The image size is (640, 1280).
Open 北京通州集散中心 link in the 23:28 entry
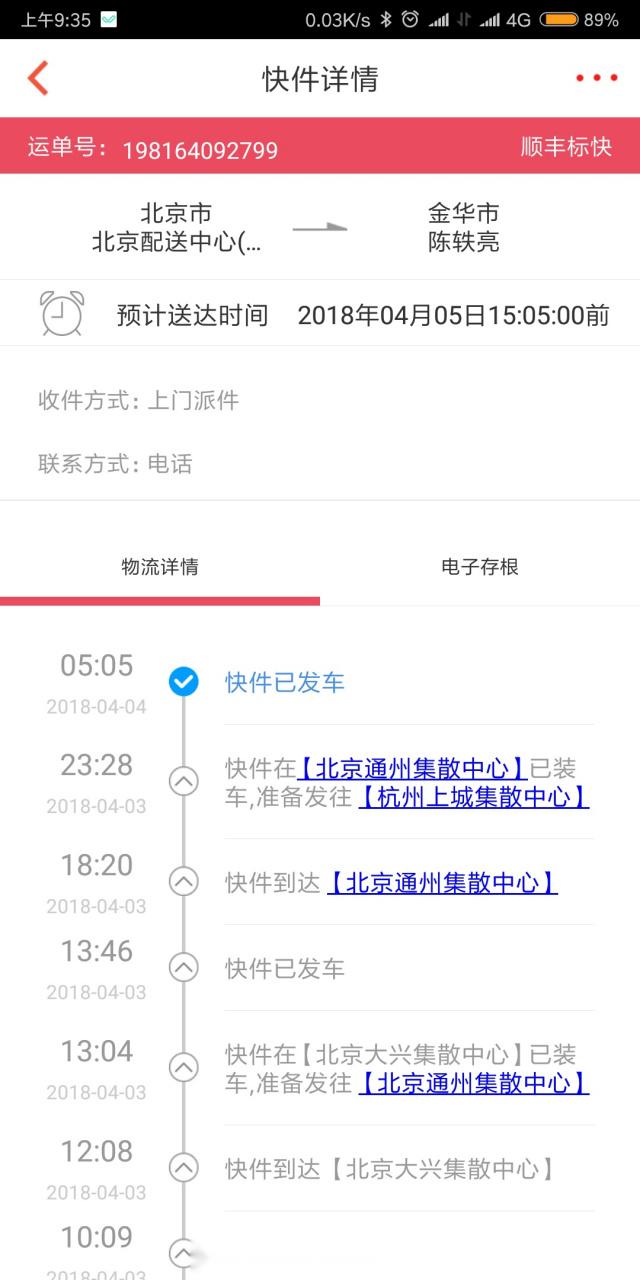coord(412,769)
